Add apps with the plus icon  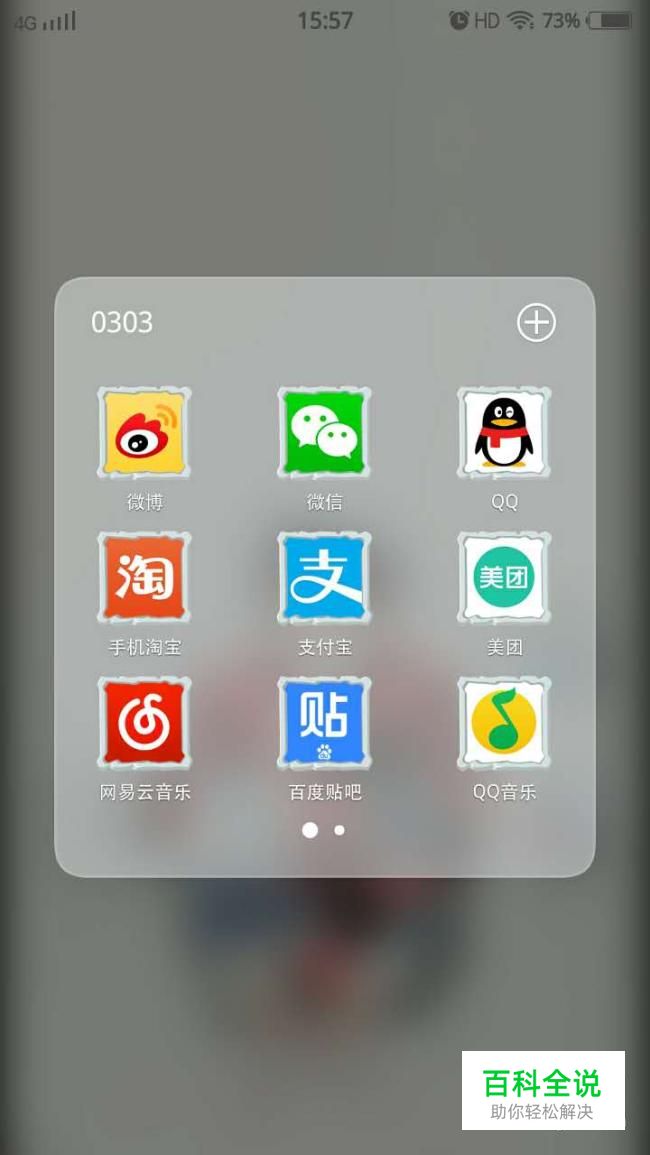[x=536, y=323]
